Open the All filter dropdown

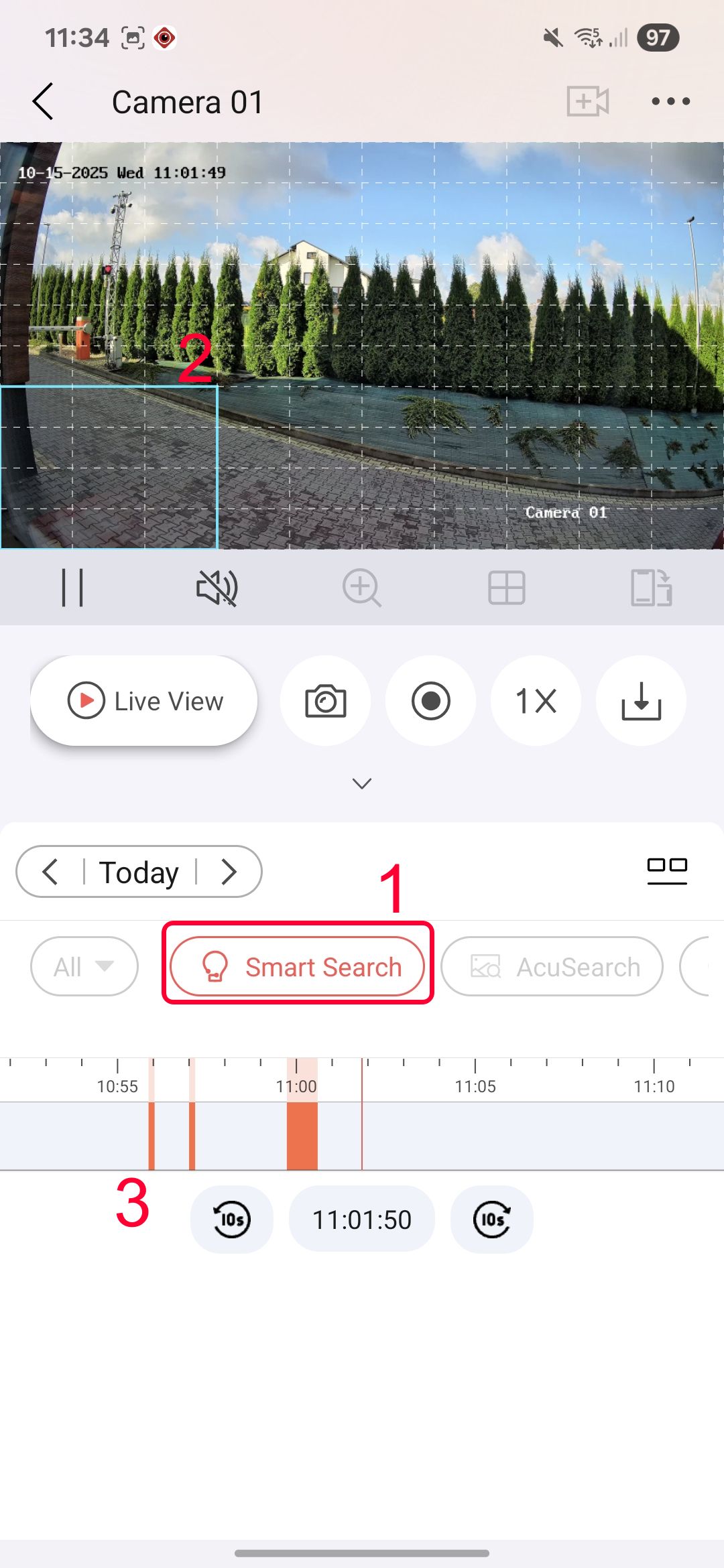[x=84, y=966]
